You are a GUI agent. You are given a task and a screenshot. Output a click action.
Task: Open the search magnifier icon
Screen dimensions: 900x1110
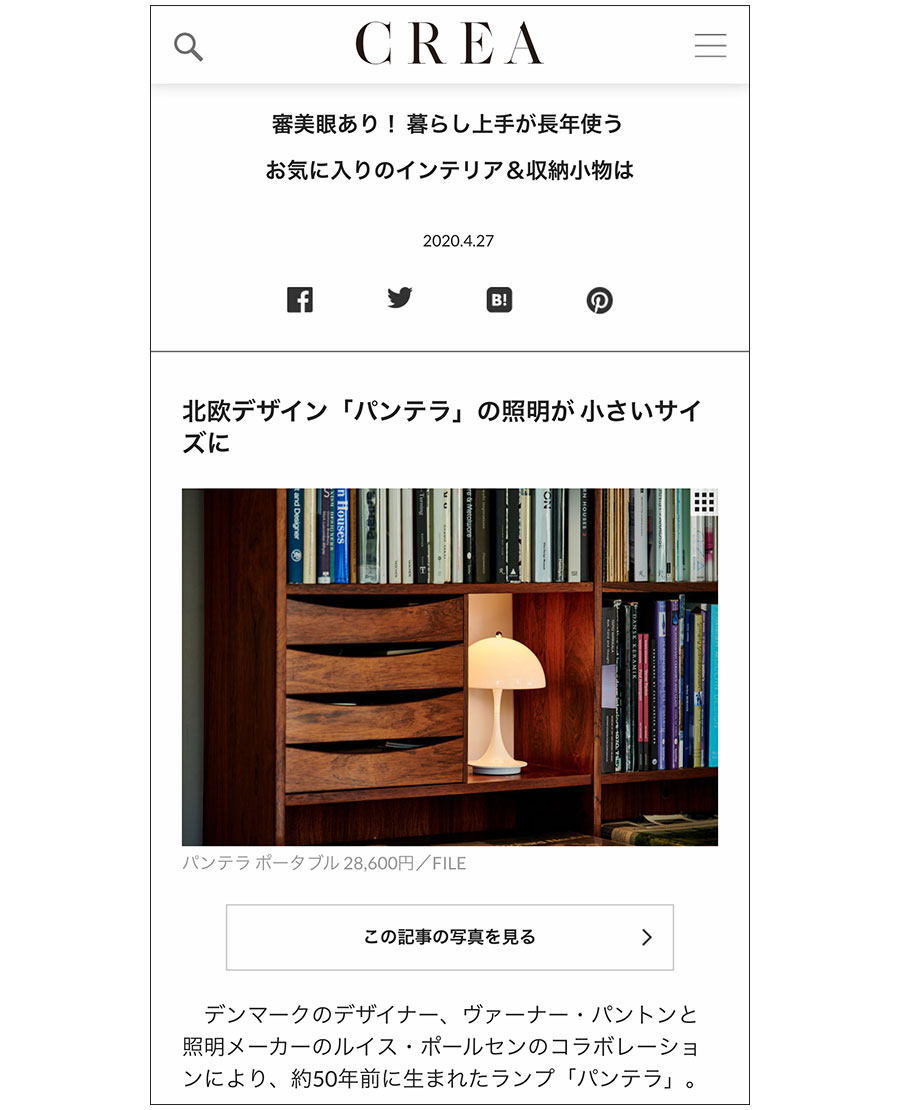pyautogui.click(x=188, y=46)
